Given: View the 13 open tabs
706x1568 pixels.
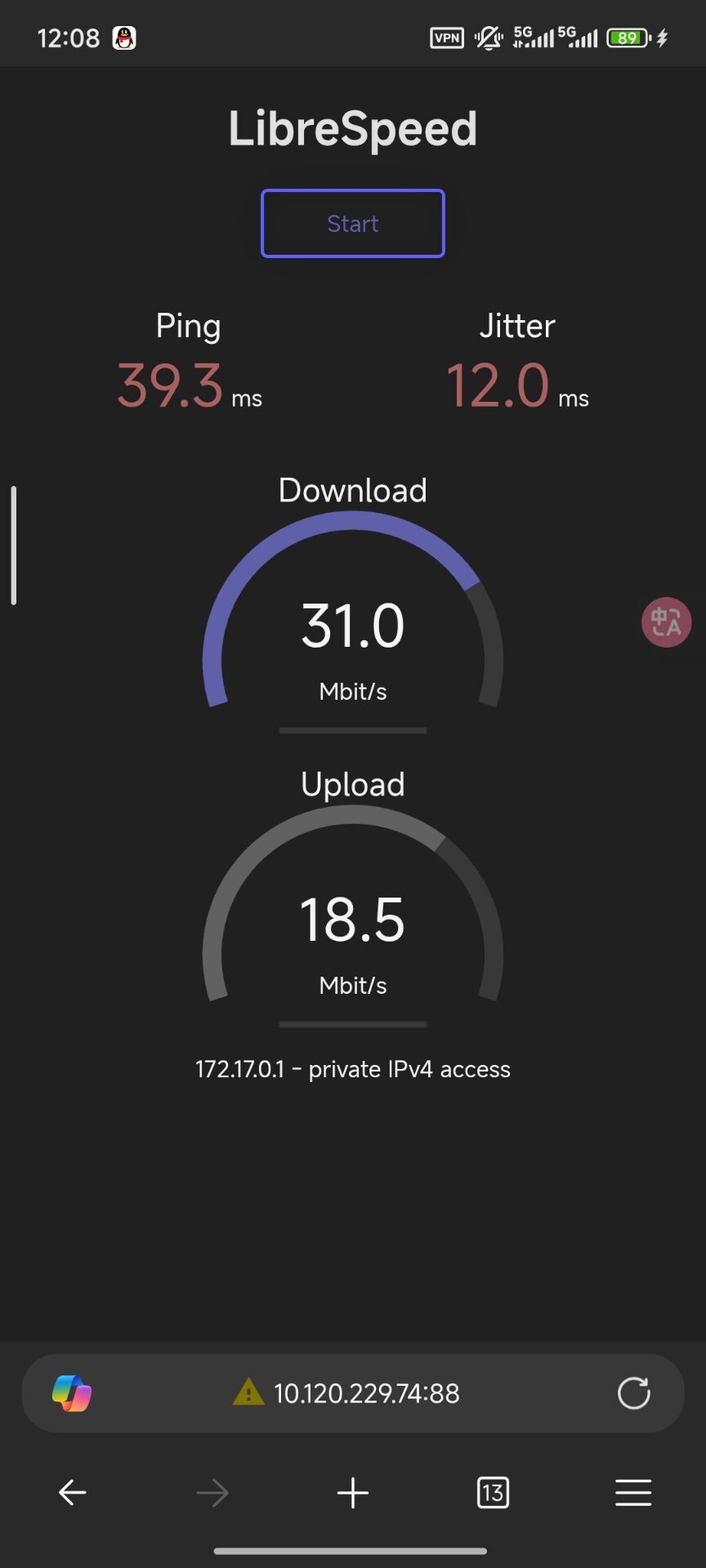Looking at the screenshot, I should coord(493,1492).
